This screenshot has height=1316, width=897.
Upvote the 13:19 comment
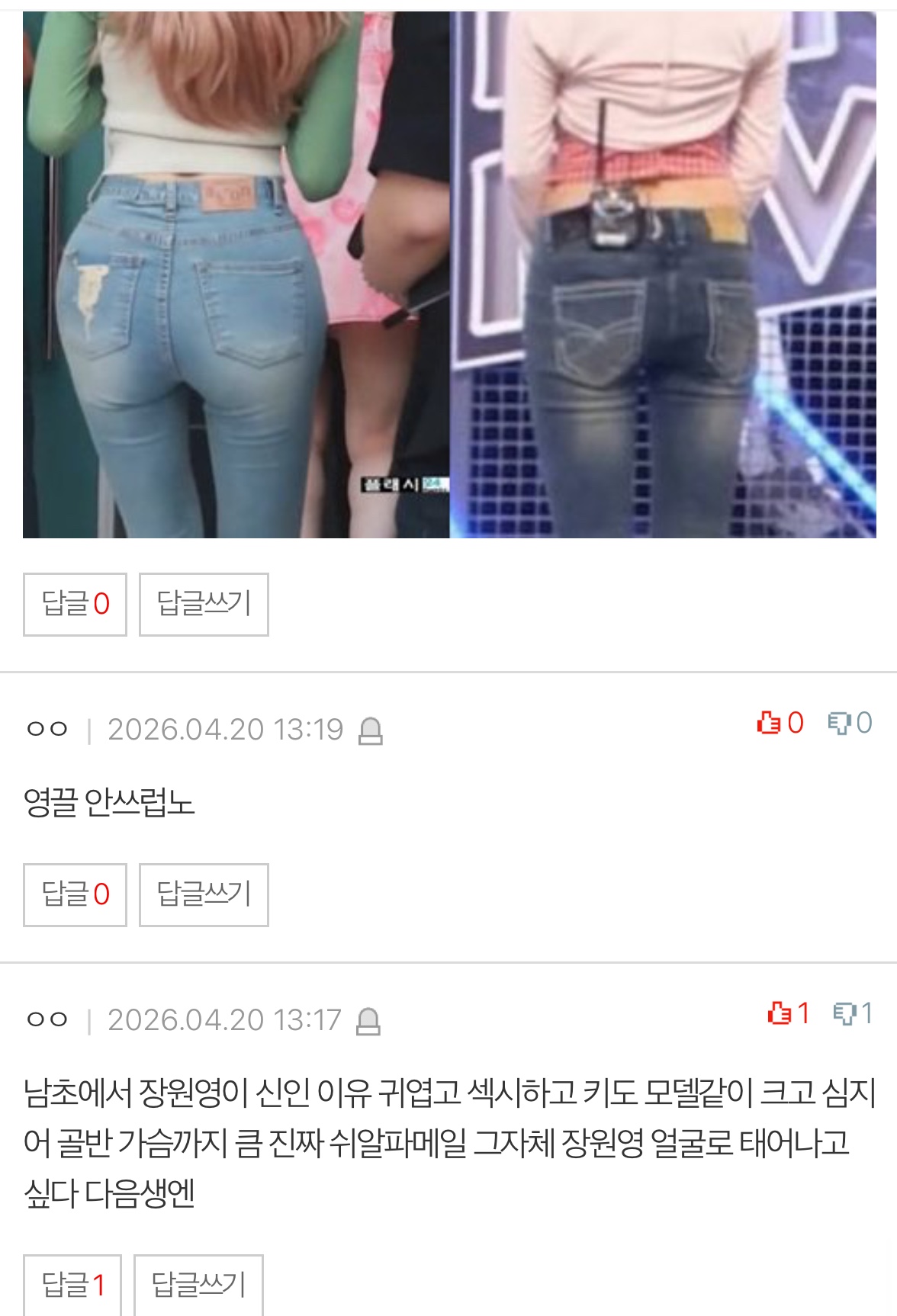[x=780, y=722]
